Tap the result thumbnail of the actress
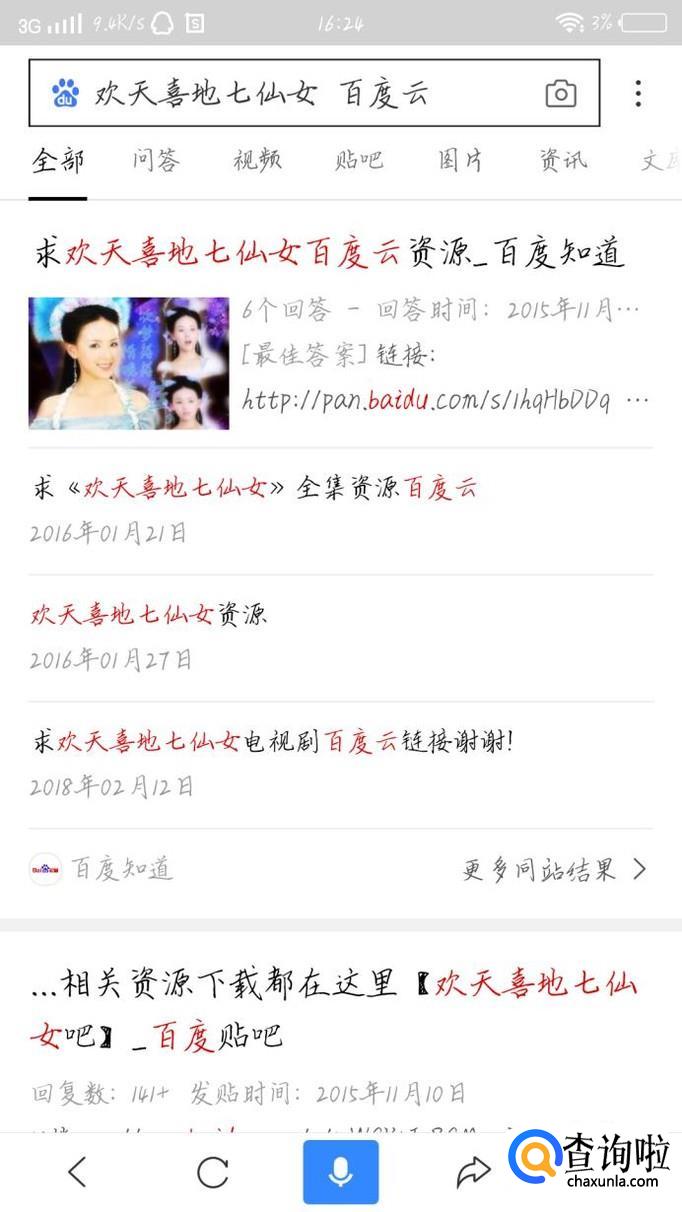682x1212 pixels. pyautogui.click(x=128, y=363)
